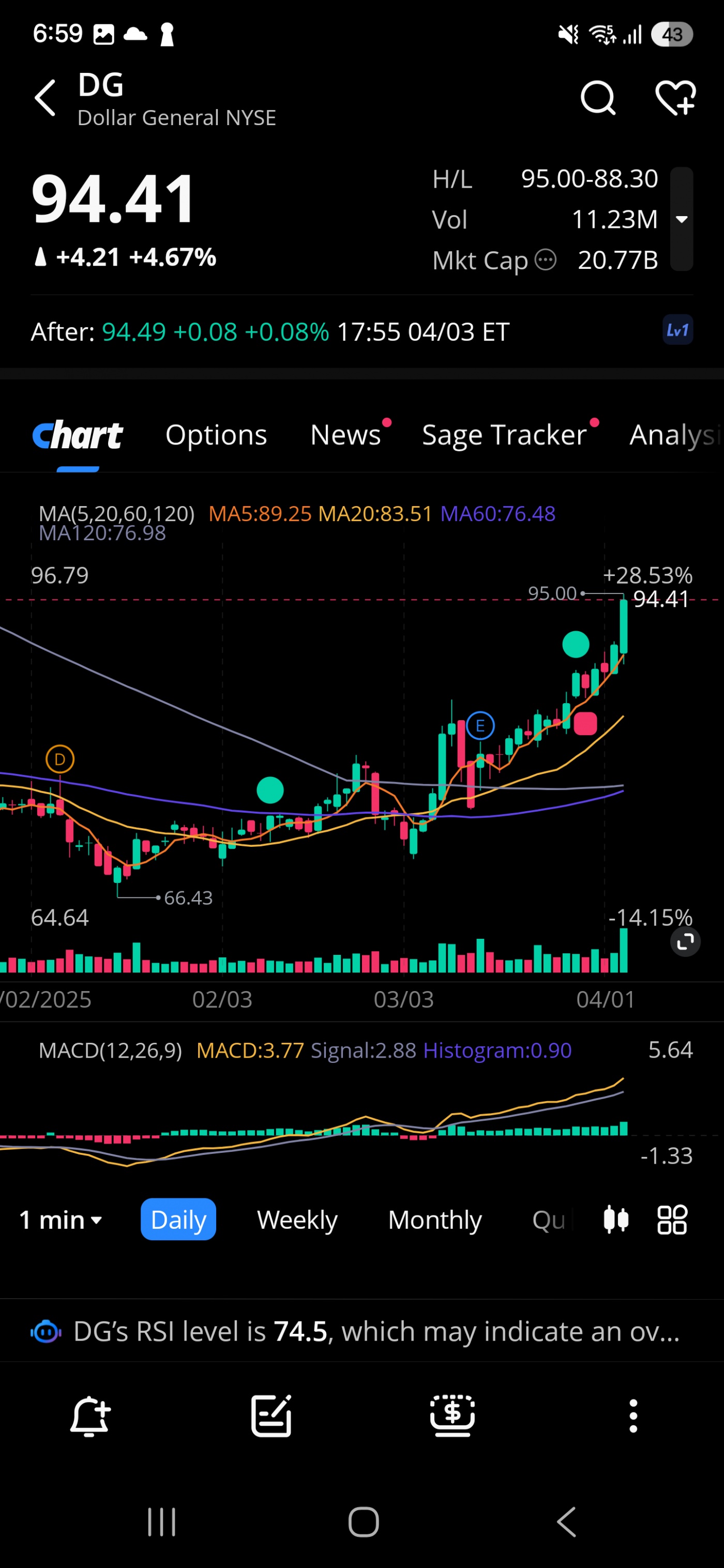The width and height of the screenshot is (724, 1568).
Task: Select the Monthly chart period
Action: [435, 1219]
